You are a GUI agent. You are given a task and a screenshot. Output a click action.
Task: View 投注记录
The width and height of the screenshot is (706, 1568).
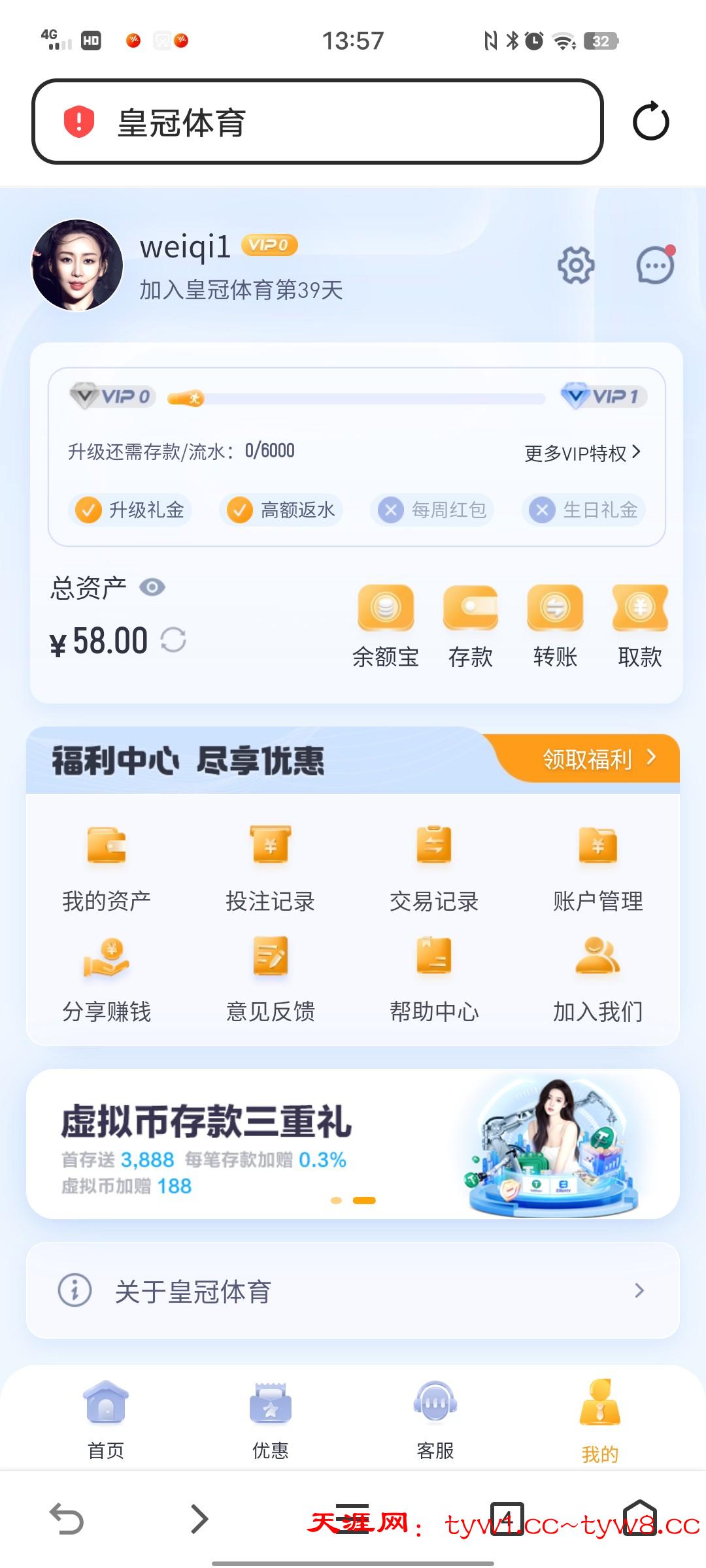click(271, 867)
